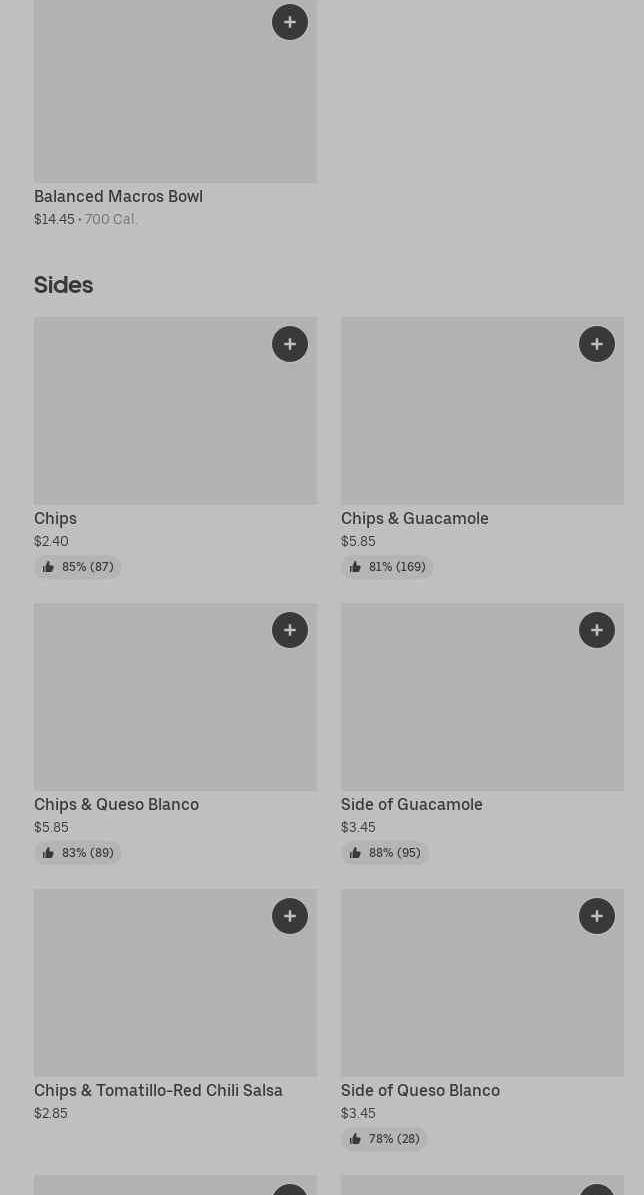Add Chips & Tomatillo-Red Chili Salsa
Screen dimensions: 644x1195
coord(290,915)
